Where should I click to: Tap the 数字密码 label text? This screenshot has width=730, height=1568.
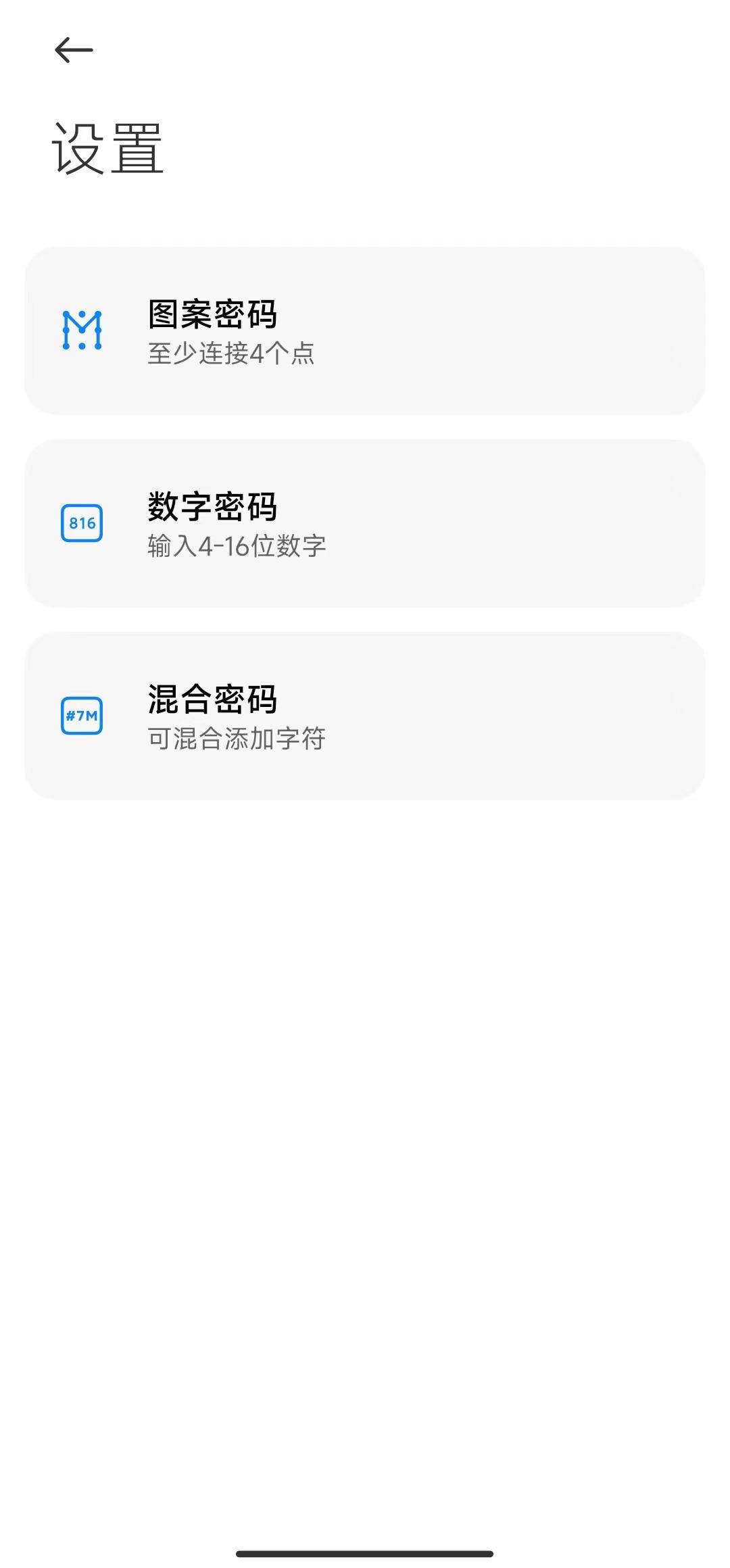[x=212, y=507]
